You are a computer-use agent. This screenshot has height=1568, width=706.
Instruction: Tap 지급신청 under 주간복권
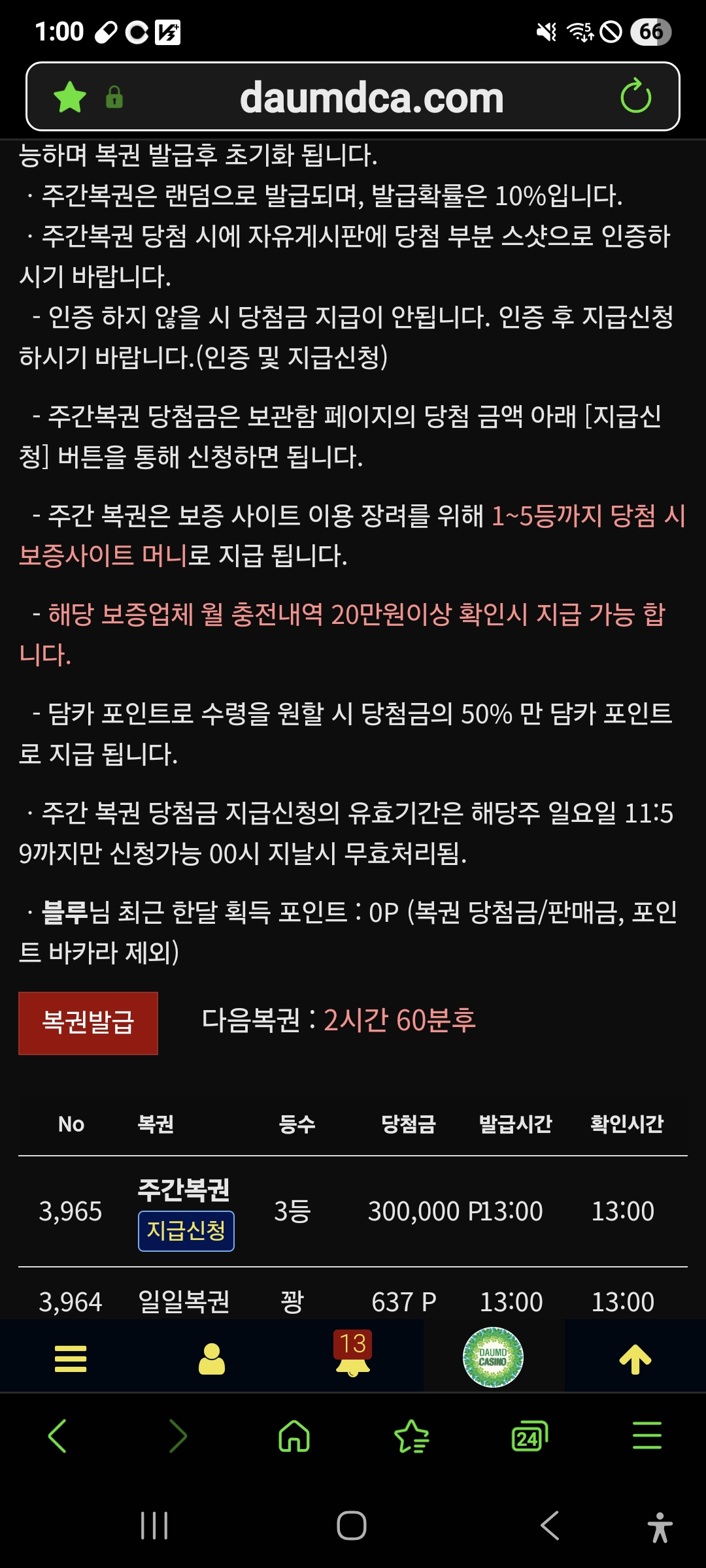point(186,1231)
